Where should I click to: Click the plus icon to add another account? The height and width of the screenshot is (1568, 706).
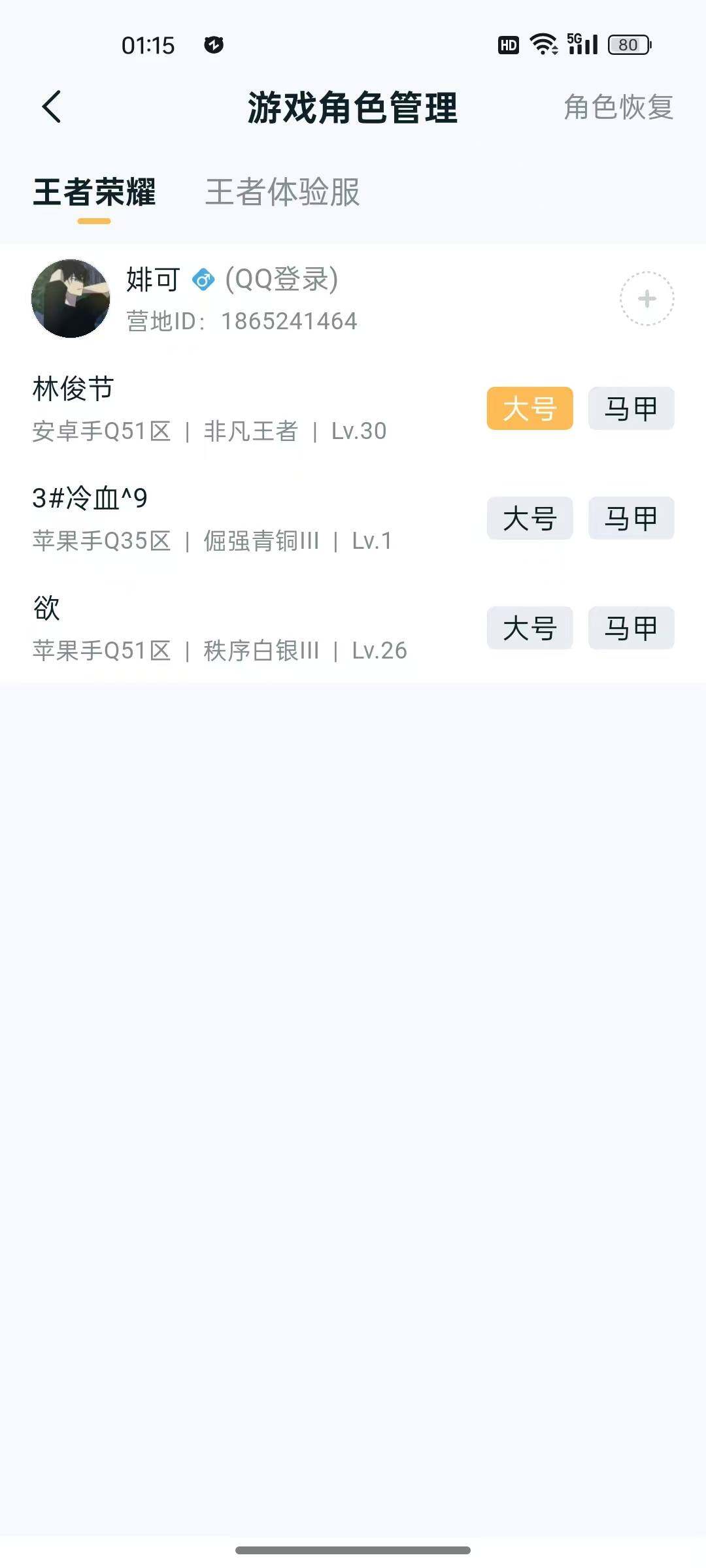coord(646,297)
